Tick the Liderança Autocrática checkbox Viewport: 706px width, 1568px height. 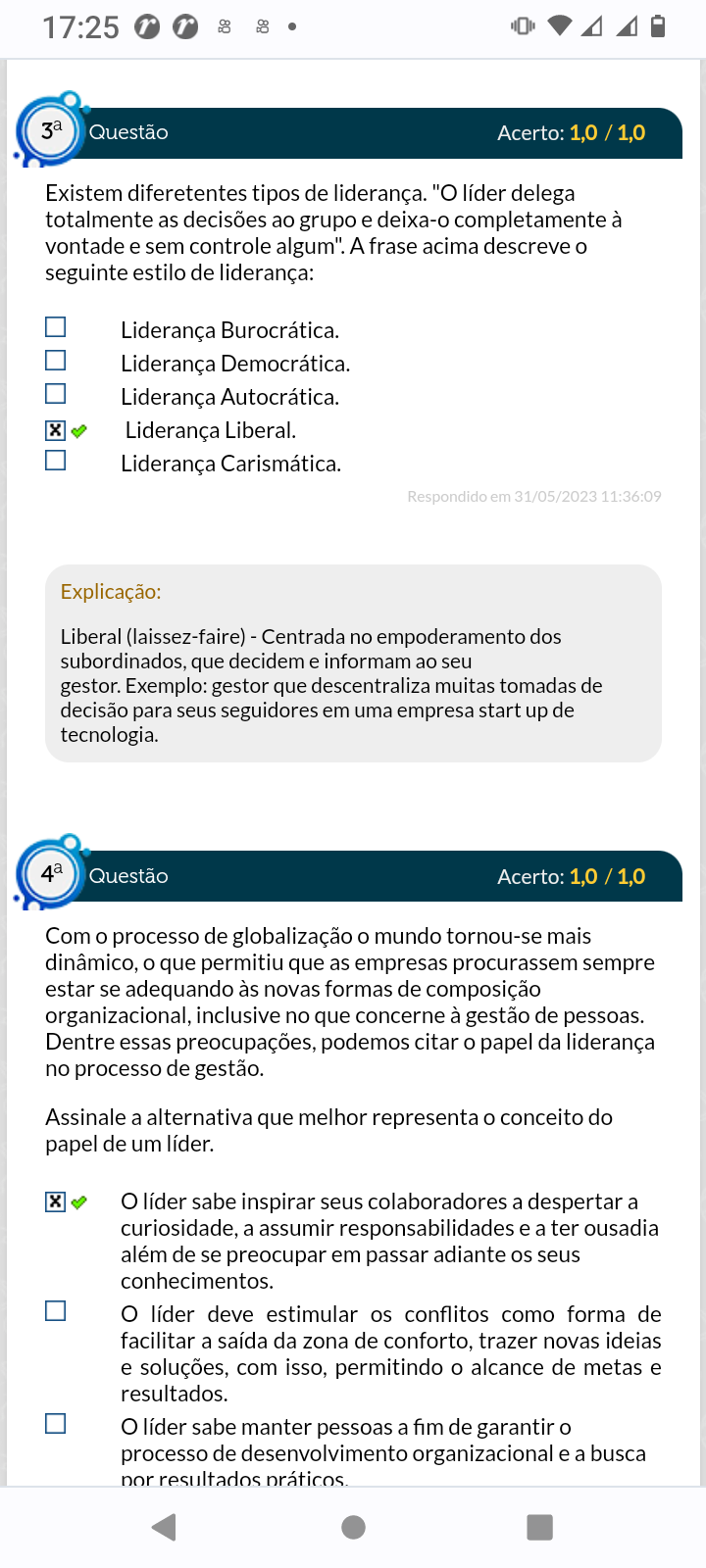click(56, 394)
